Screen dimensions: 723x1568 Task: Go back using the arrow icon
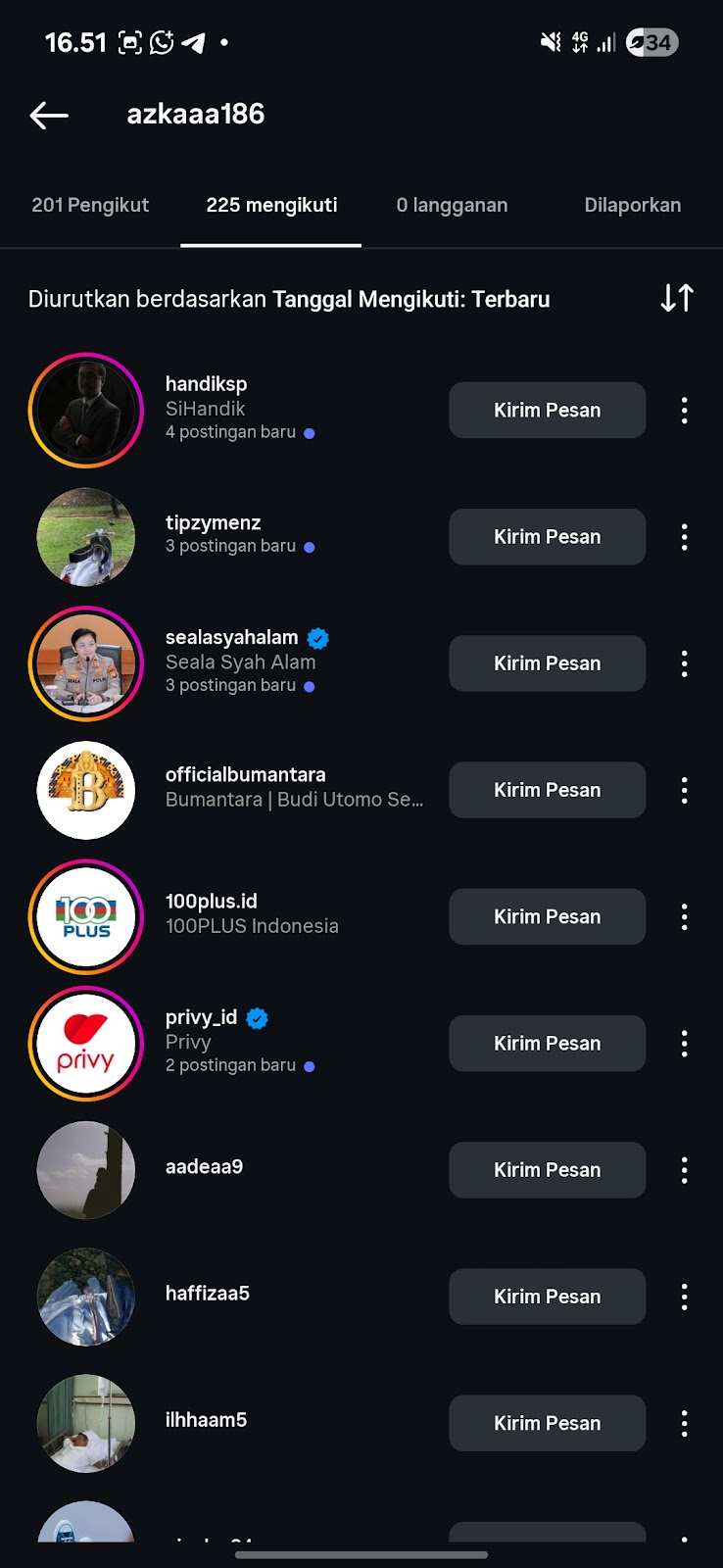49,116
